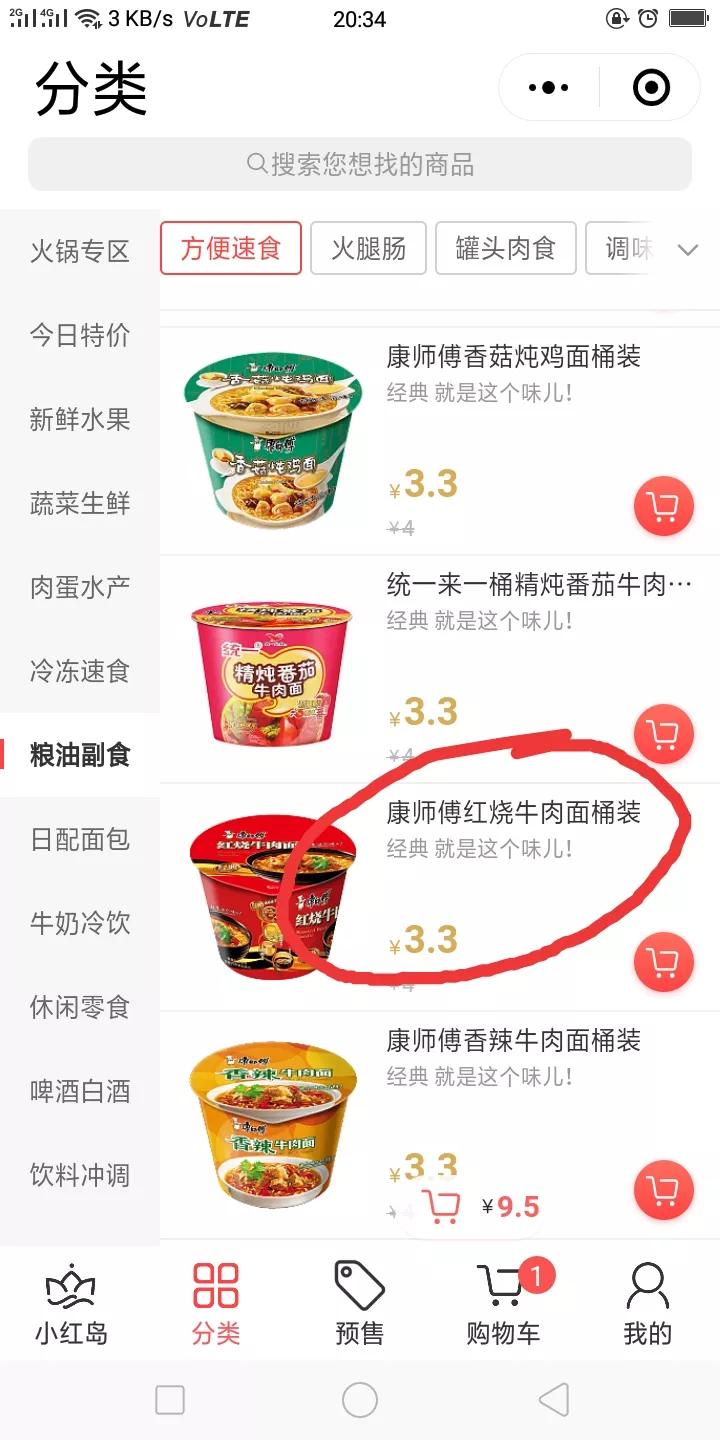Open the 预售 presale tab
Image resolution: width=720 pixels, height=1440 pixels.
click(359, 1303)
